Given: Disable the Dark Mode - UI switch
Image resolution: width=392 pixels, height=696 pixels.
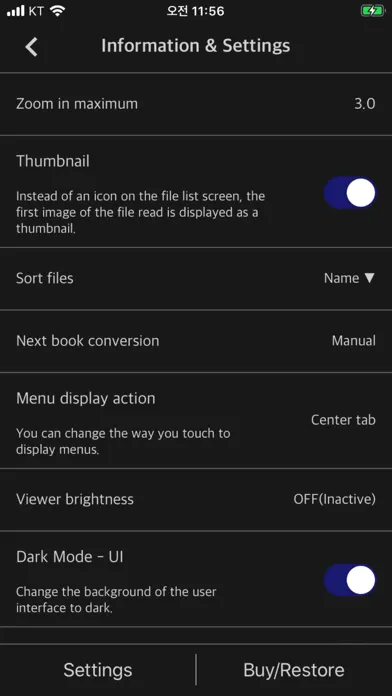Looking at the screenshot, I should coord(350,580).
